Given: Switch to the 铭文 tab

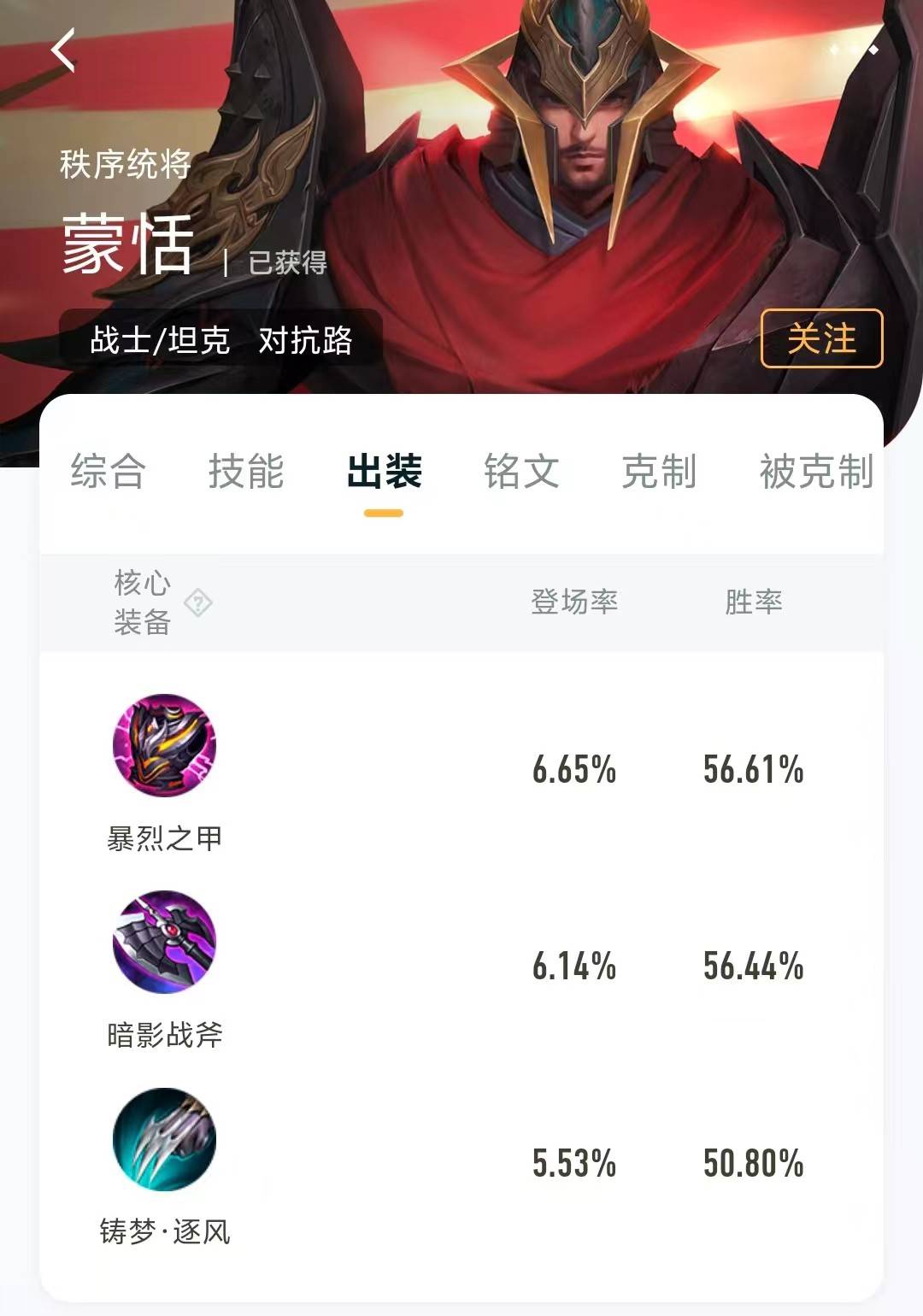Looking at the screenshot, I should (521, 472).
